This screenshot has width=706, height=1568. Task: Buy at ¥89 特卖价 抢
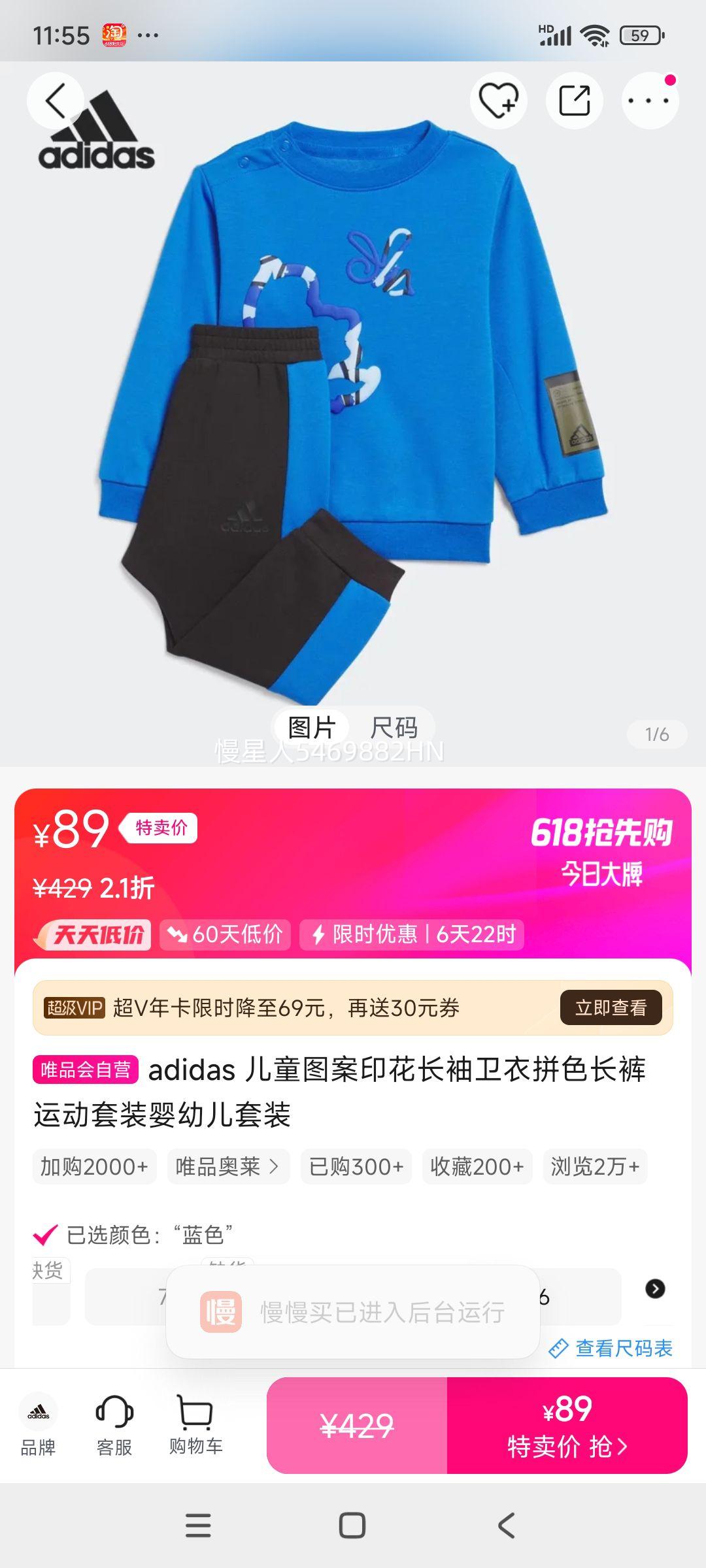point(567,1426)
